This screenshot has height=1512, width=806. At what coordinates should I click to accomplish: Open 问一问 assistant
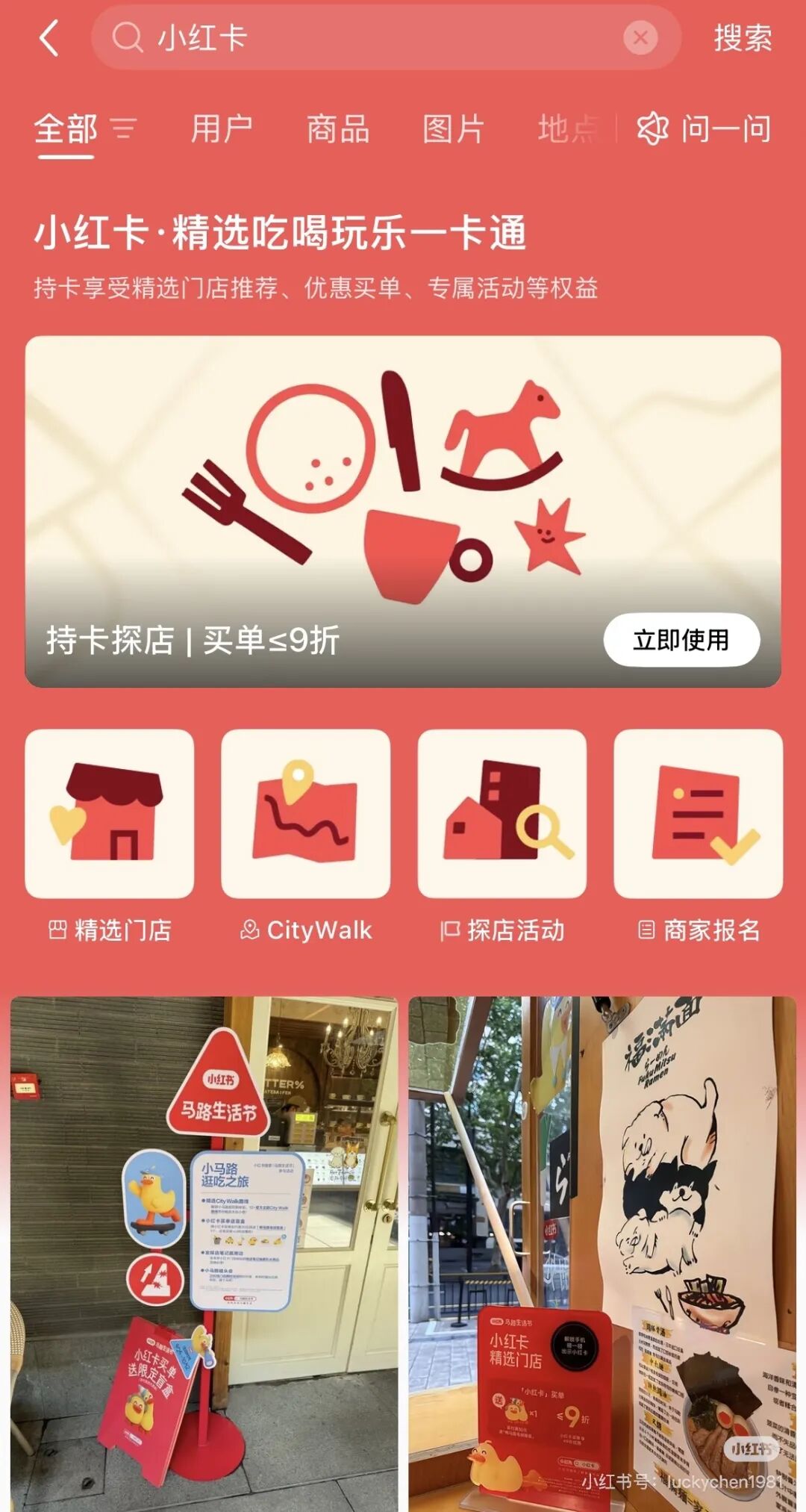(704, 129)
